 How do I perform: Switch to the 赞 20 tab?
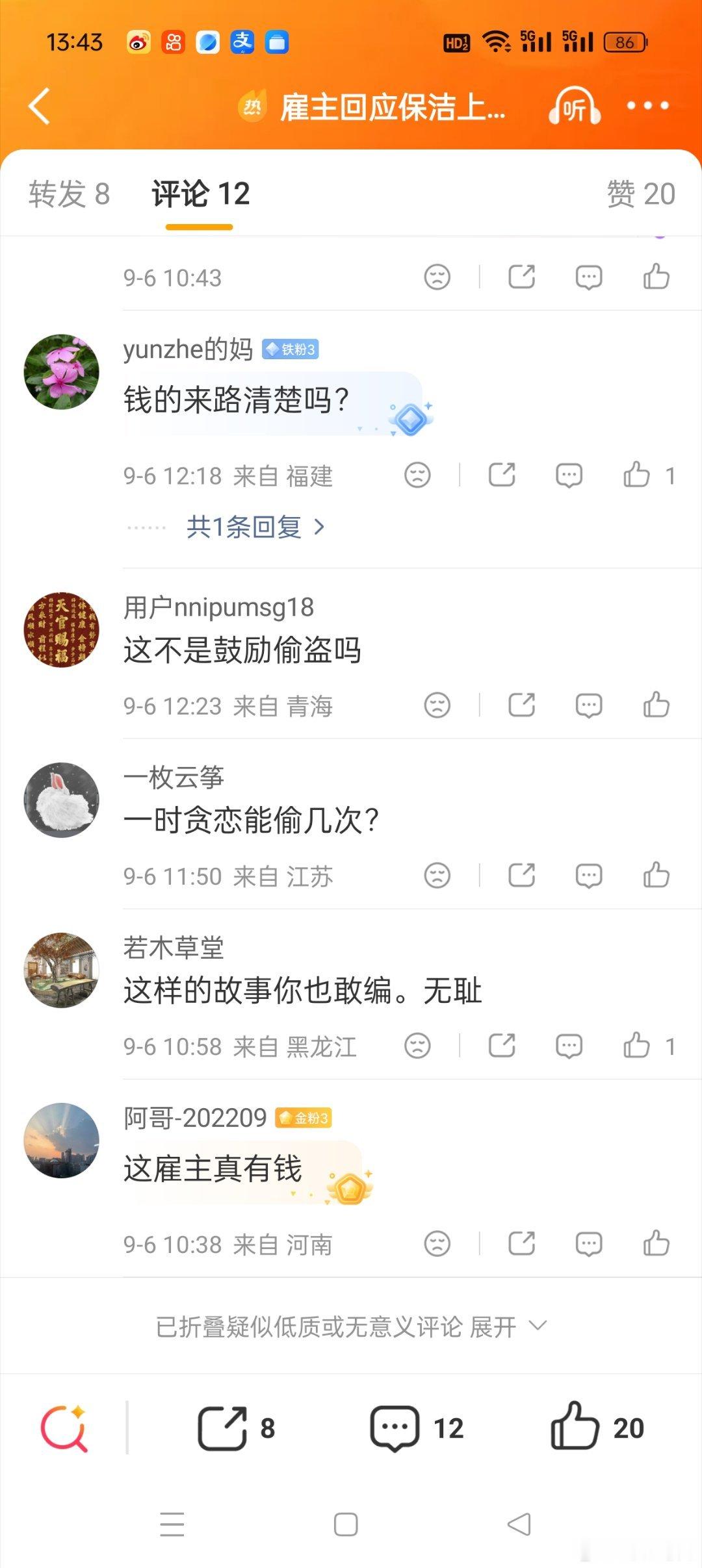pos(641,194)
